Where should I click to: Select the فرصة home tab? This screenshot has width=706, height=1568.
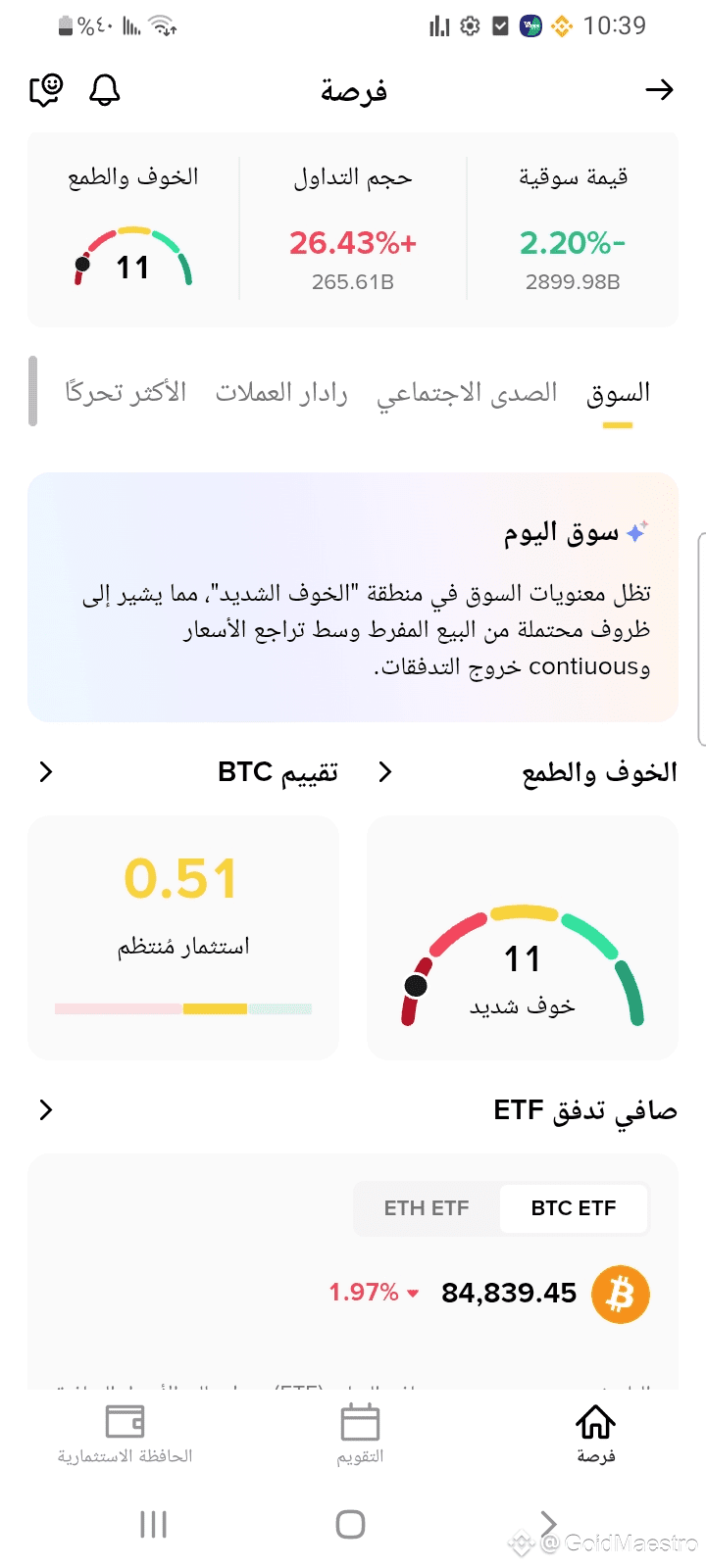pyautogui.click(x=595, y=1434)
